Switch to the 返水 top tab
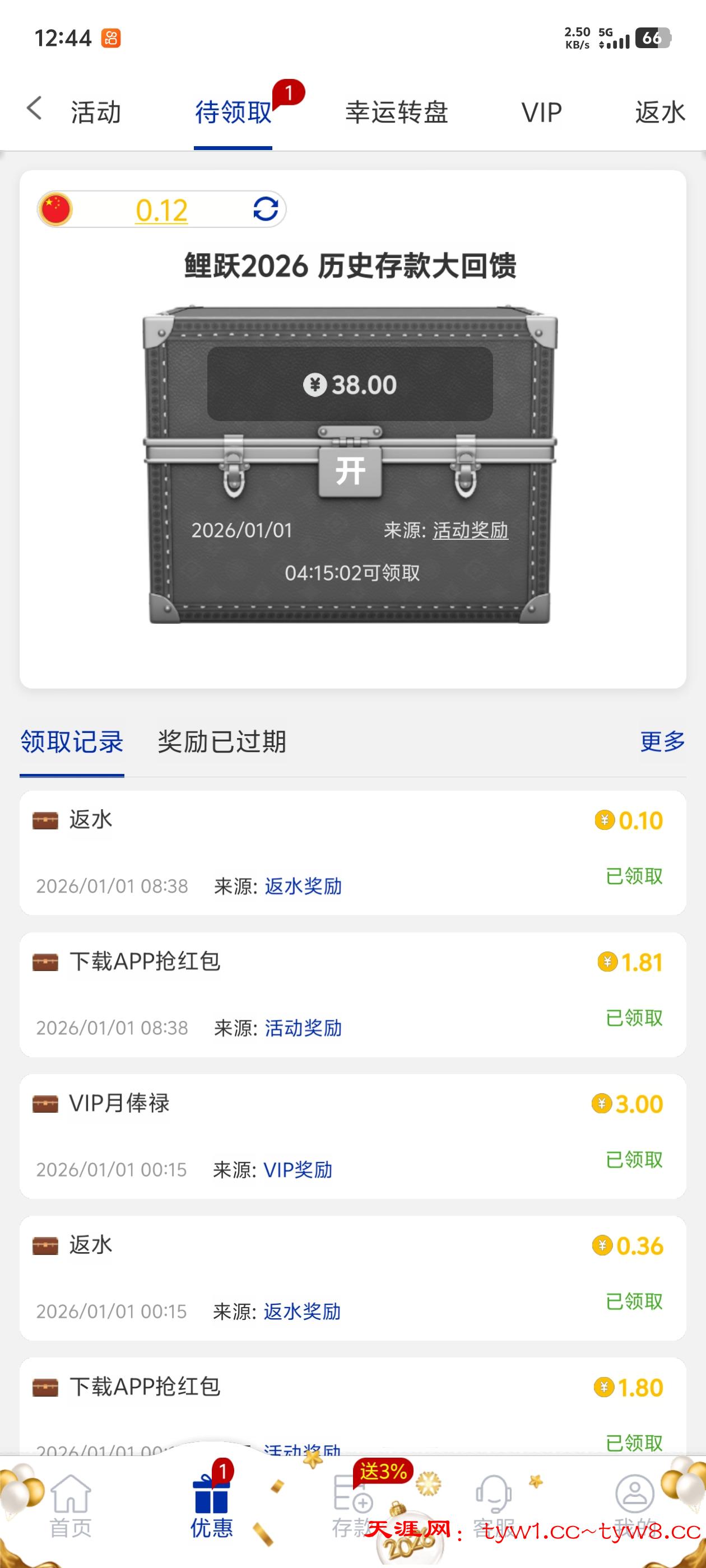 point(660,113)
